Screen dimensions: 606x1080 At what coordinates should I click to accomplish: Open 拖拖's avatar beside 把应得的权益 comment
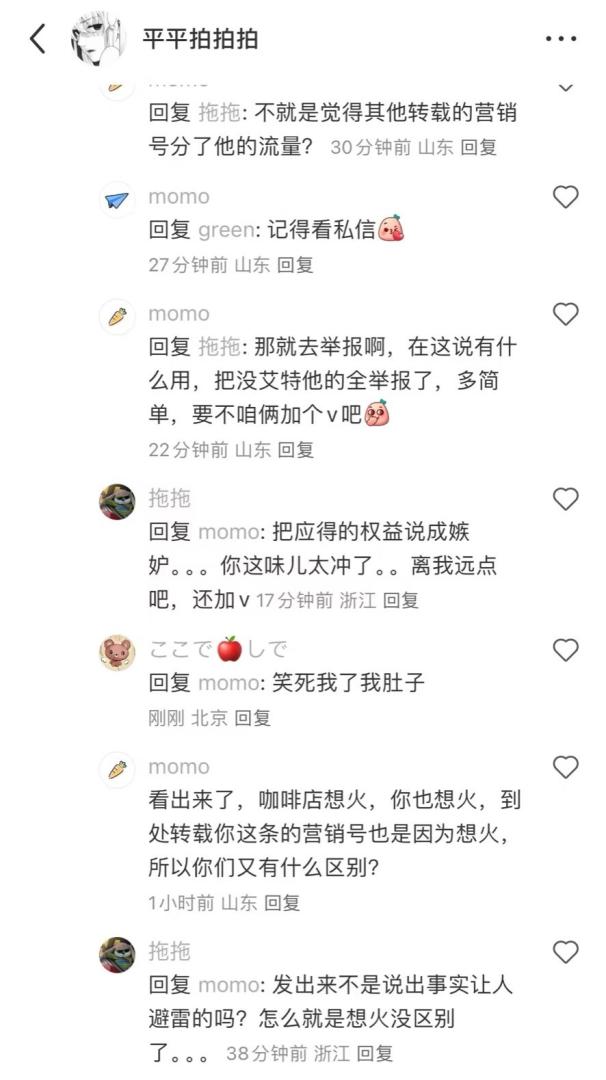pos(117,502)
